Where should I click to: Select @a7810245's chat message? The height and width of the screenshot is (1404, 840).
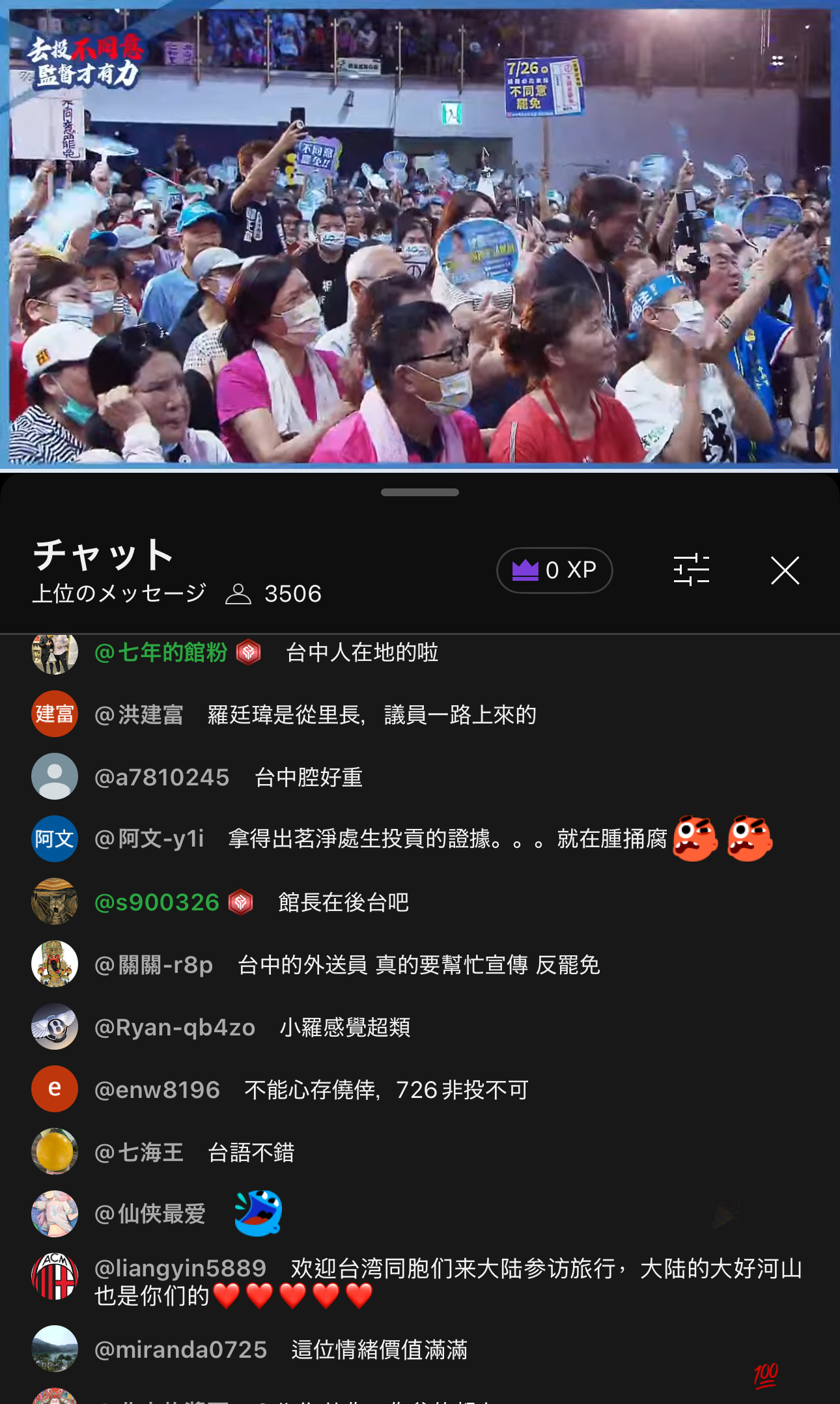coord(420,777)
